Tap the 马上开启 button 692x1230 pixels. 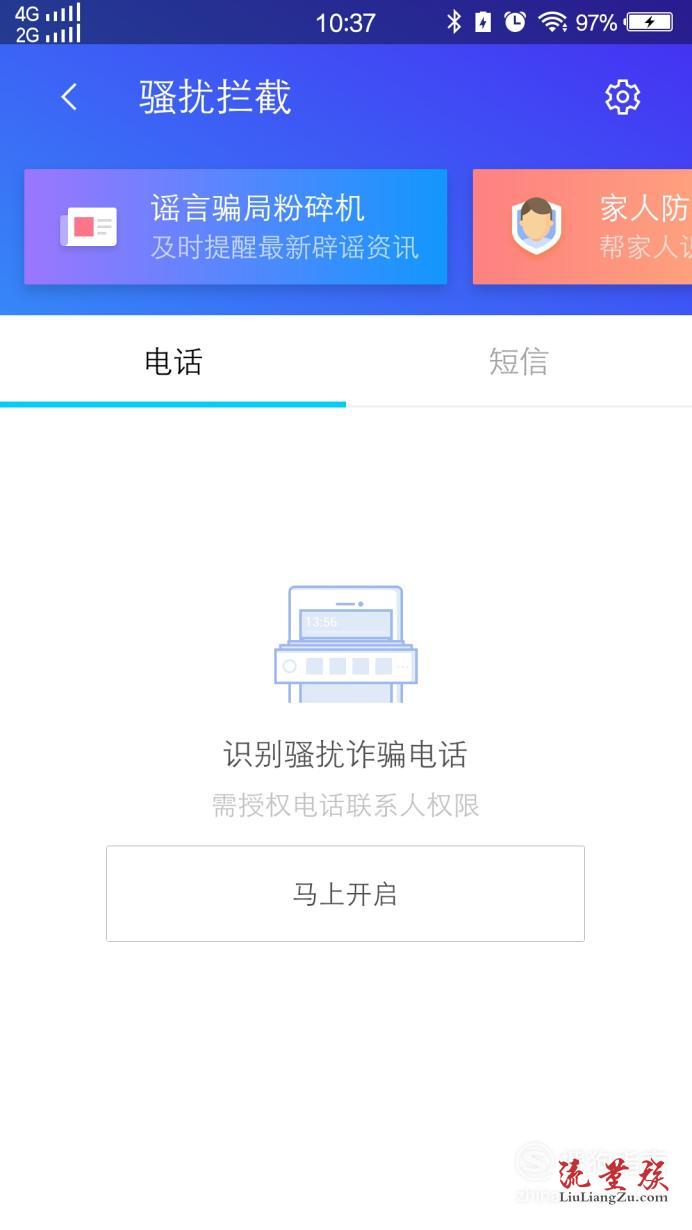(x=345, y=893)
